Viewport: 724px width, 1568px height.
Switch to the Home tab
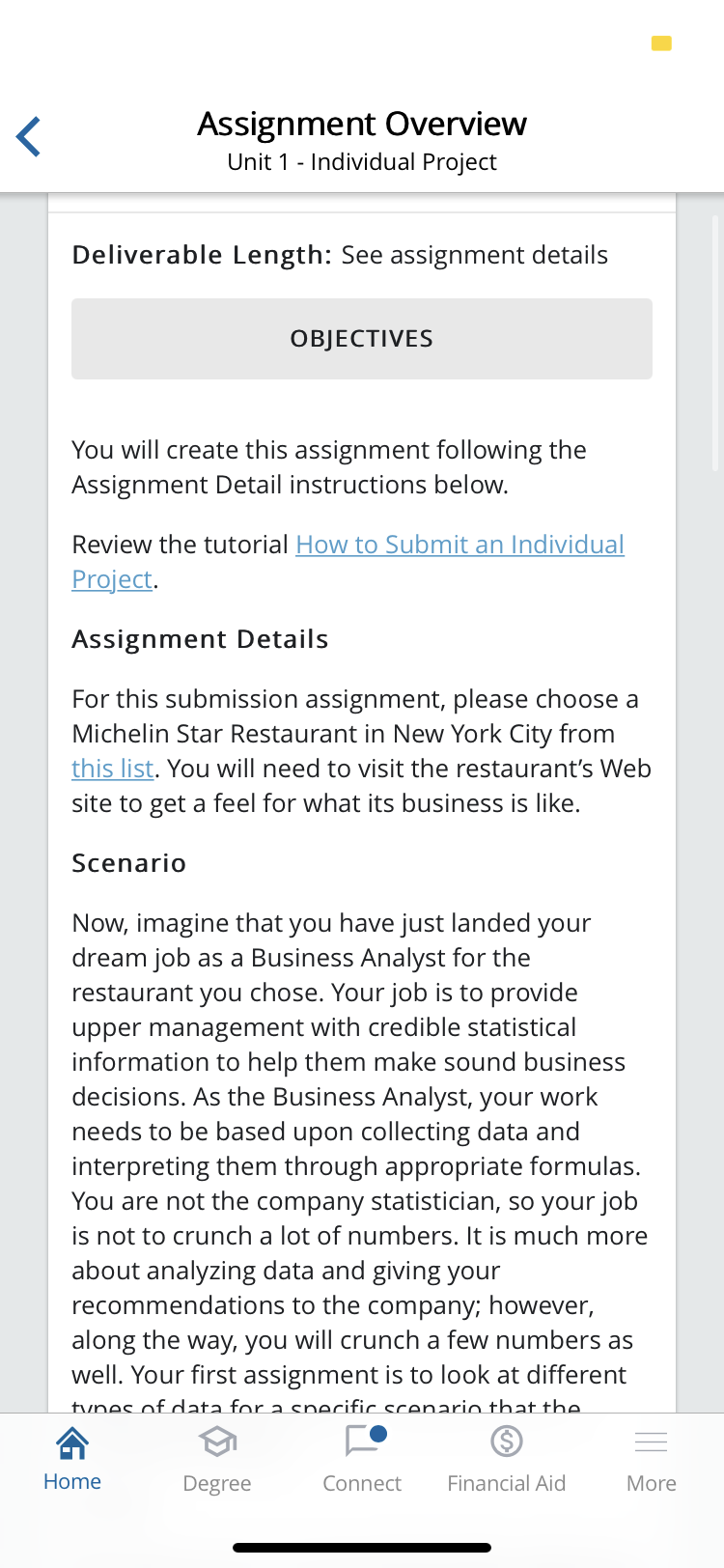click(x=72, y=1458)
